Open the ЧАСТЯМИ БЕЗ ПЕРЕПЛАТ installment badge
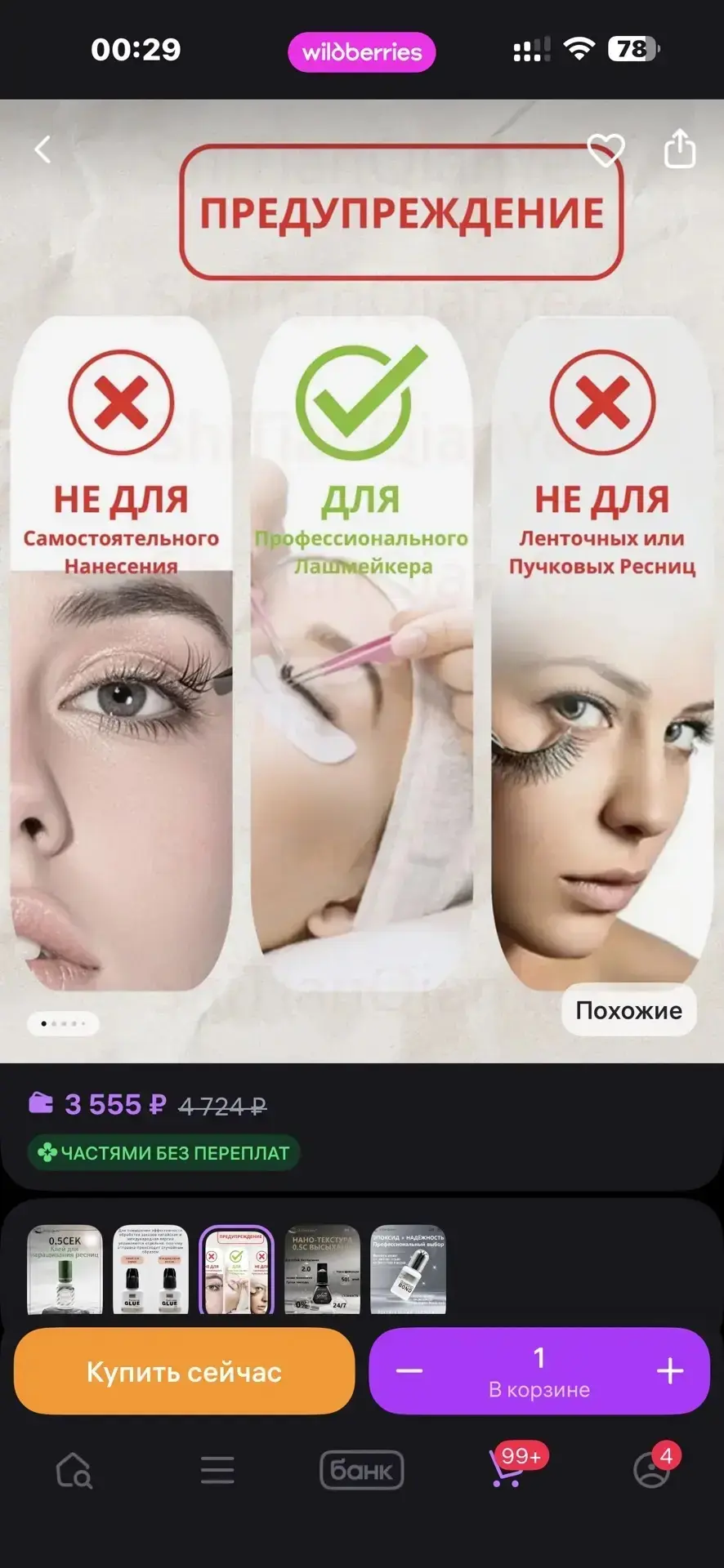 (164, 1152)
